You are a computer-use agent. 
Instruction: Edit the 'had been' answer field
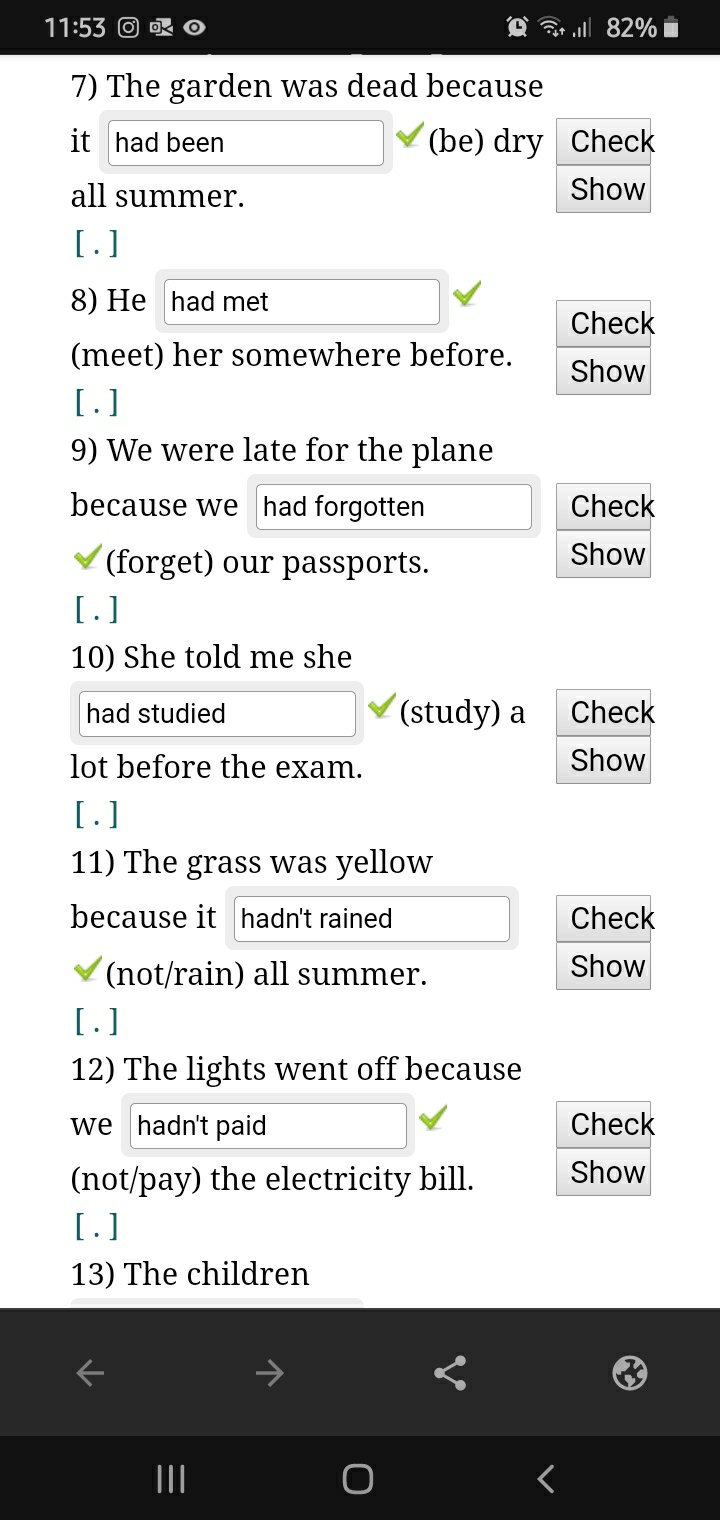pos(245,143)
